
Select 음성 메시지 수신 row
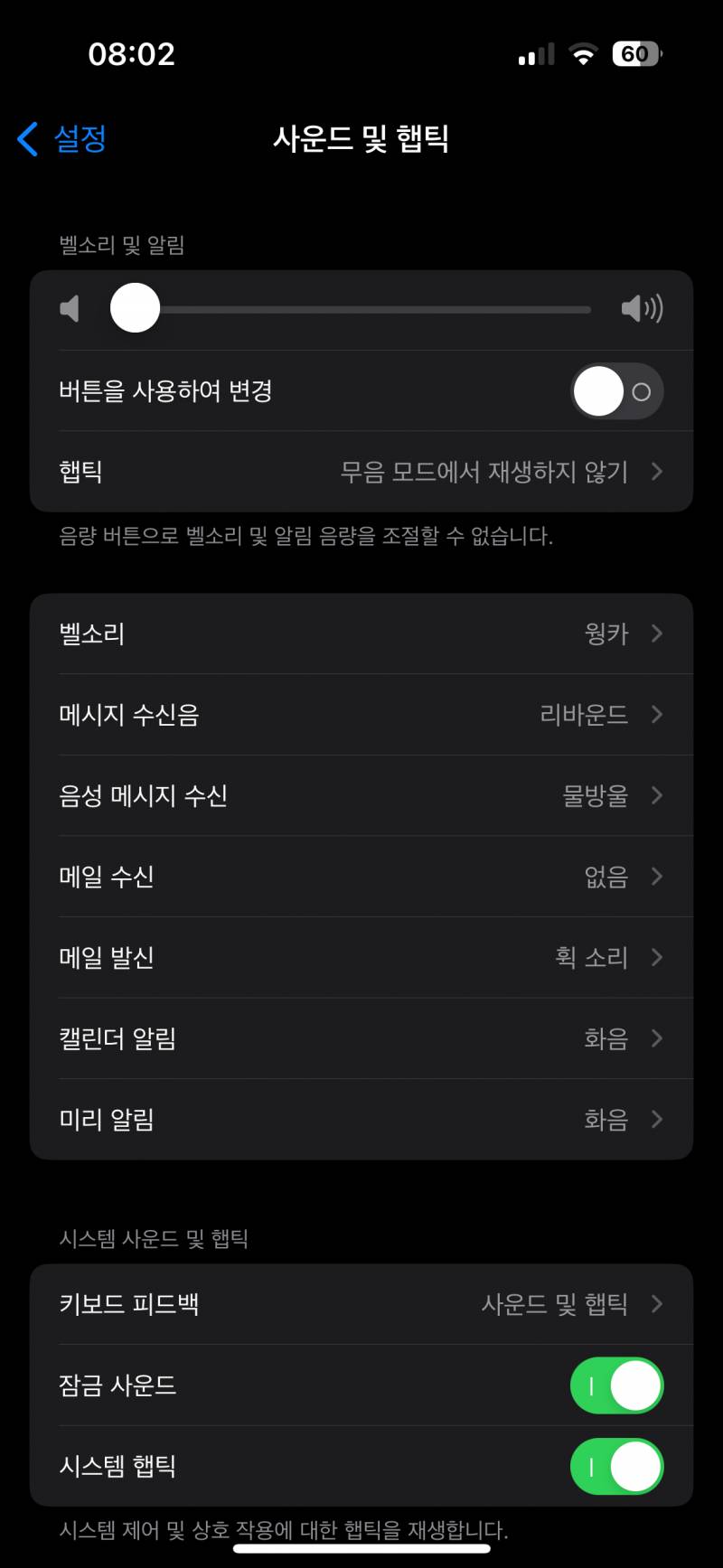361,795
